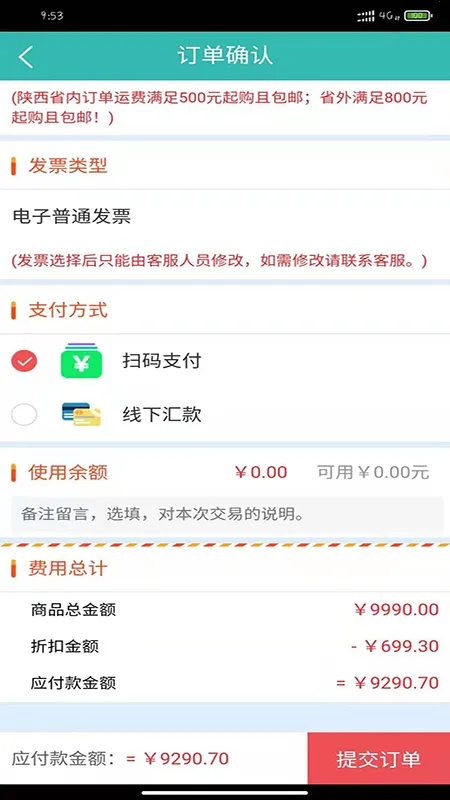Go back from the 订单确认 page
Viewport: 450px width, 800px height.
tap(26, 56)
